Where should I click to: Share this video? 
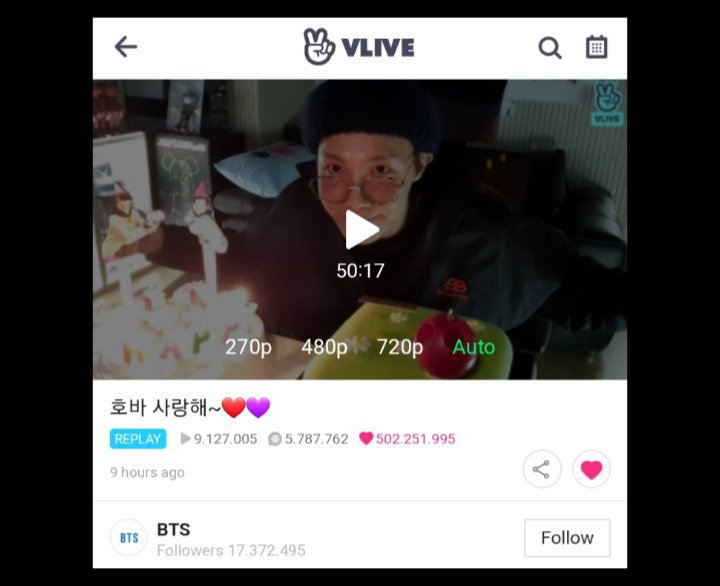(x=541, y=470)
